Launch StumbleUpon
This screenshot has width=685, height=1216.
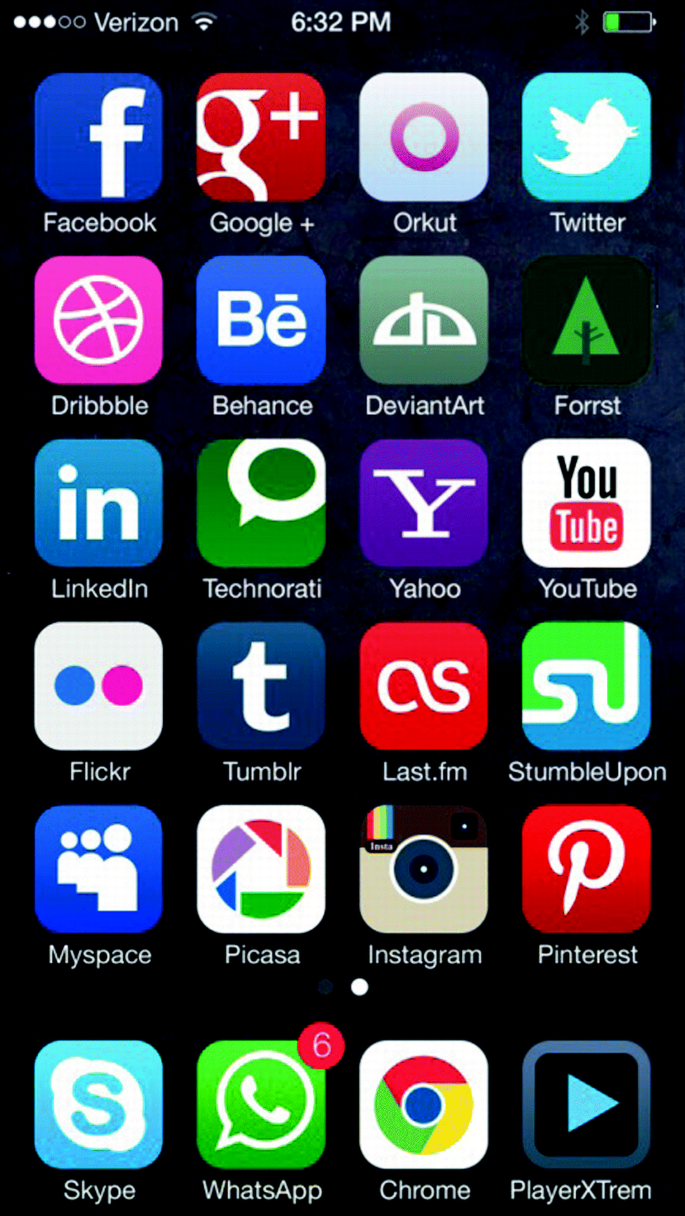(587, 686)
